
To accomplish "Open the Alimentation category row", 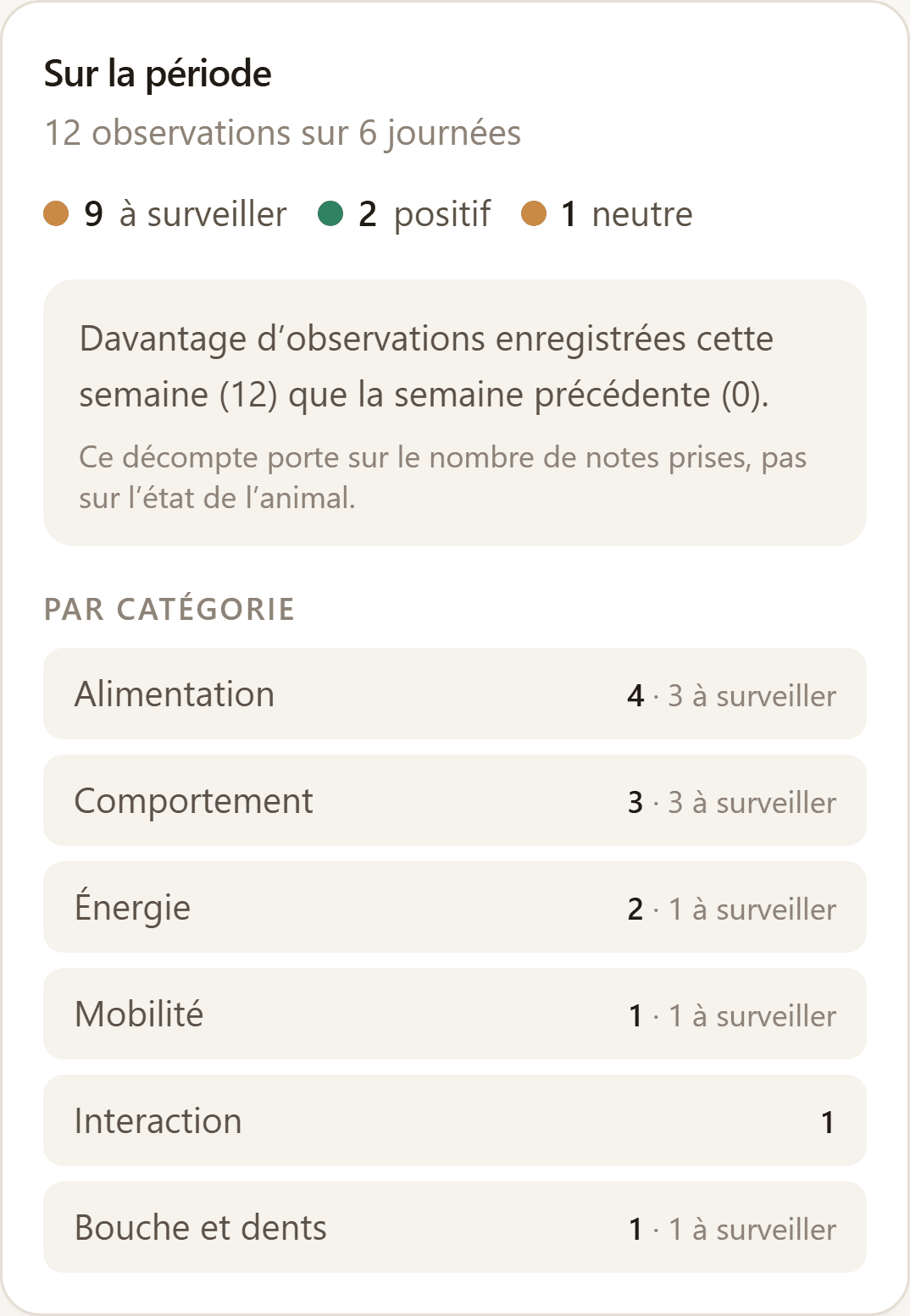I will pos(455,694).
